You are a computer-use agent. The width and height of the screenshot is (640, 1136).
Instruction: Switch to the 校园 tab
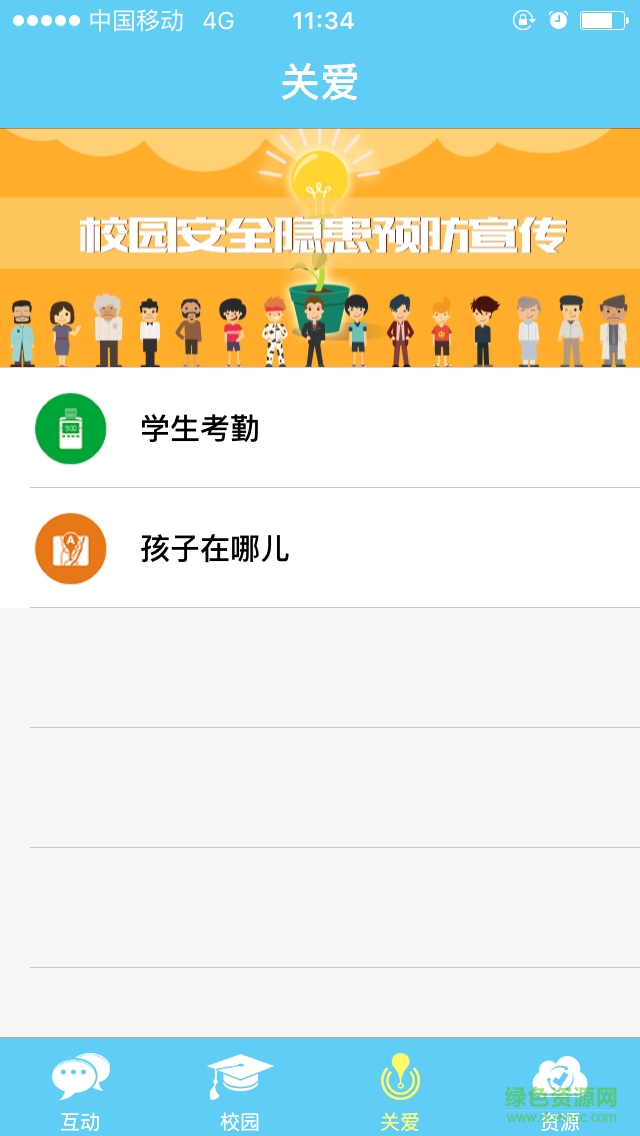[x=240, y=1090]
